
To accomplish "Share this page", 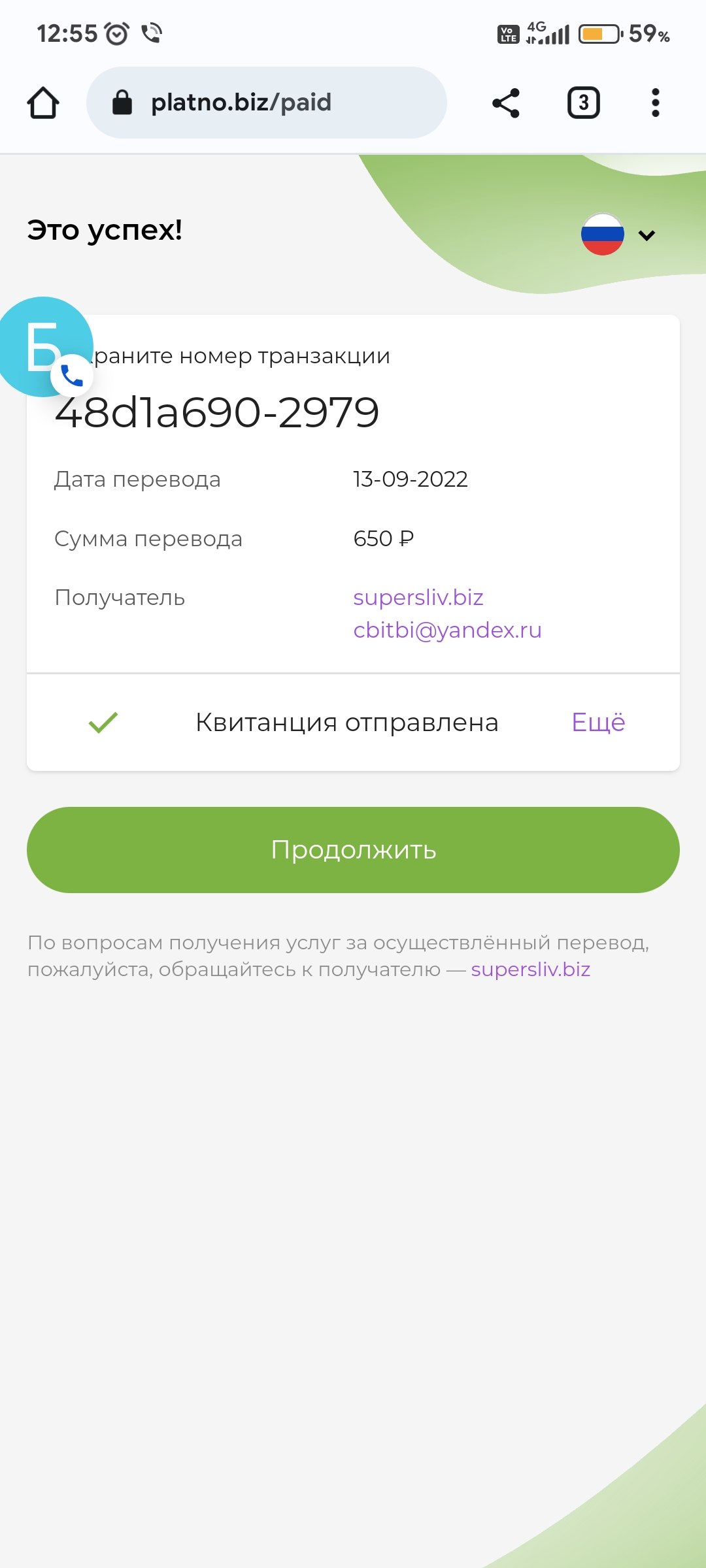I will tap(506, 103).
